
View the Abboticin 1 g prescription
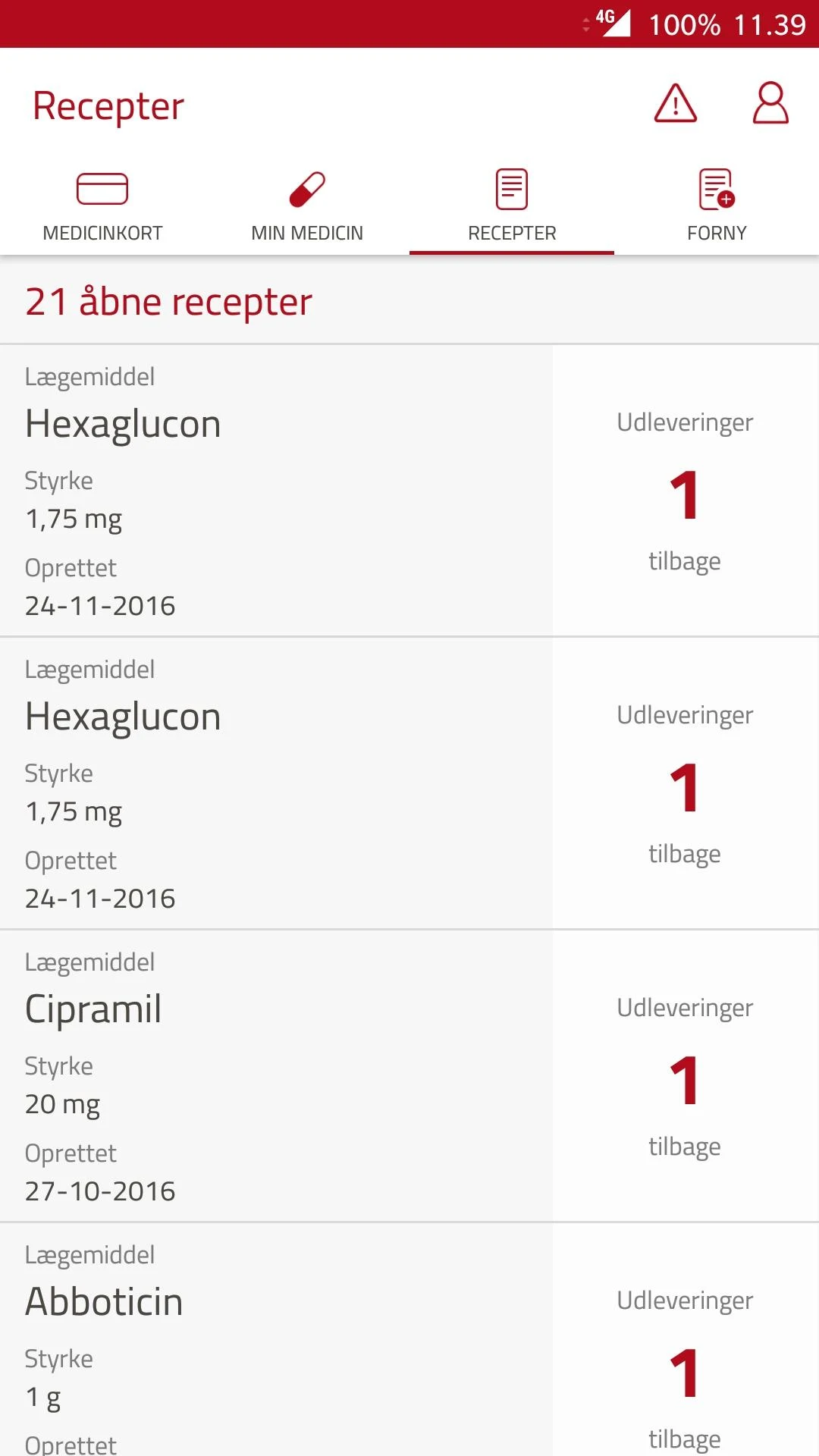click(x=409, y=1340)
